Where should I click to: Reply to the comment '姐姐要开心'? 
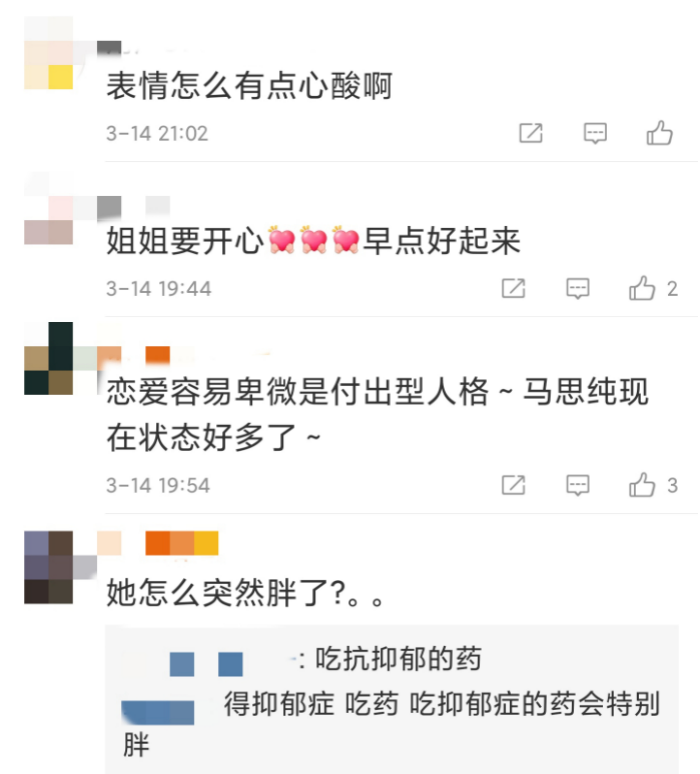point(578,289)
